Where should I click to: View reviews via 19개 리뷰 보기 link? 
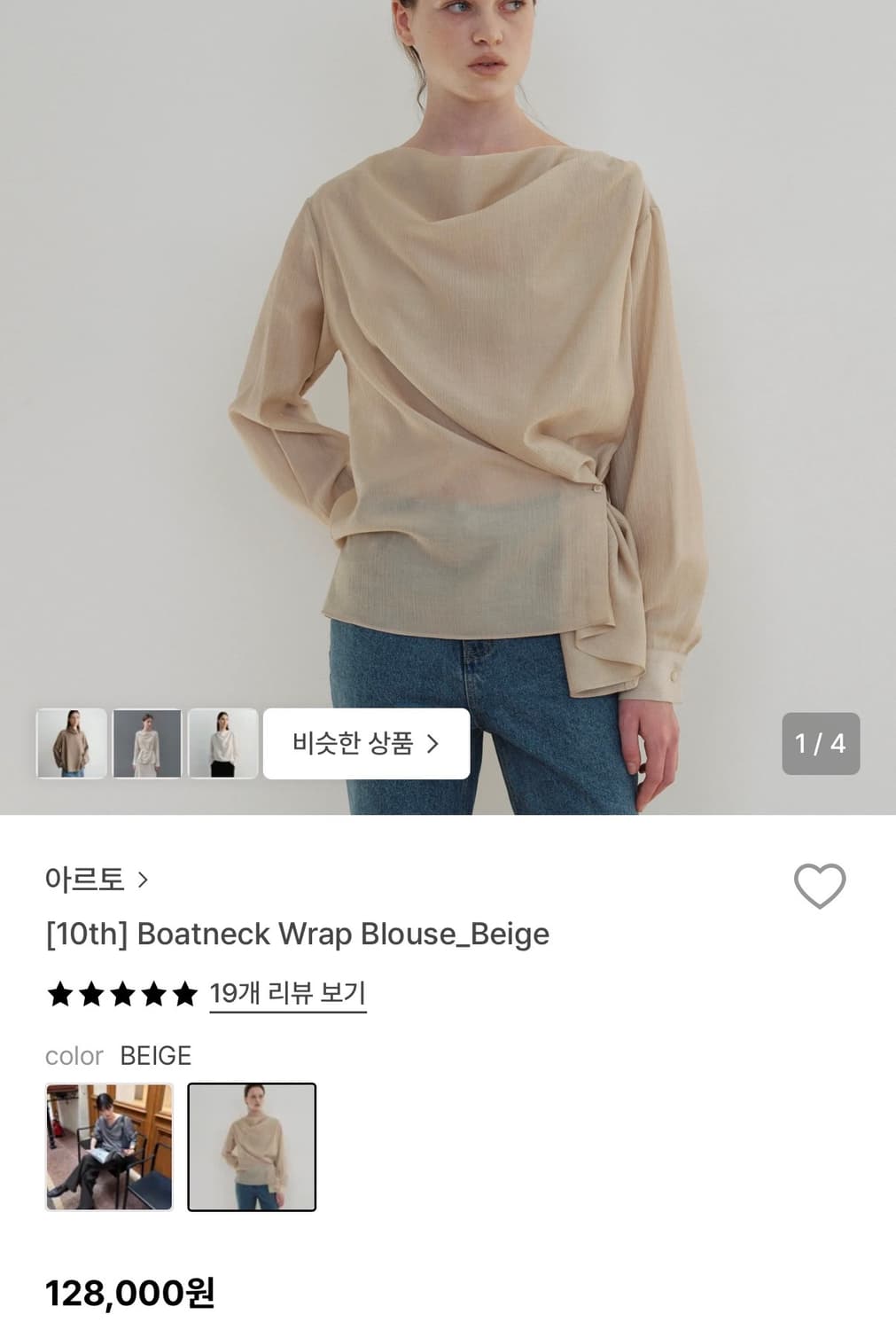tap(287, 995)
